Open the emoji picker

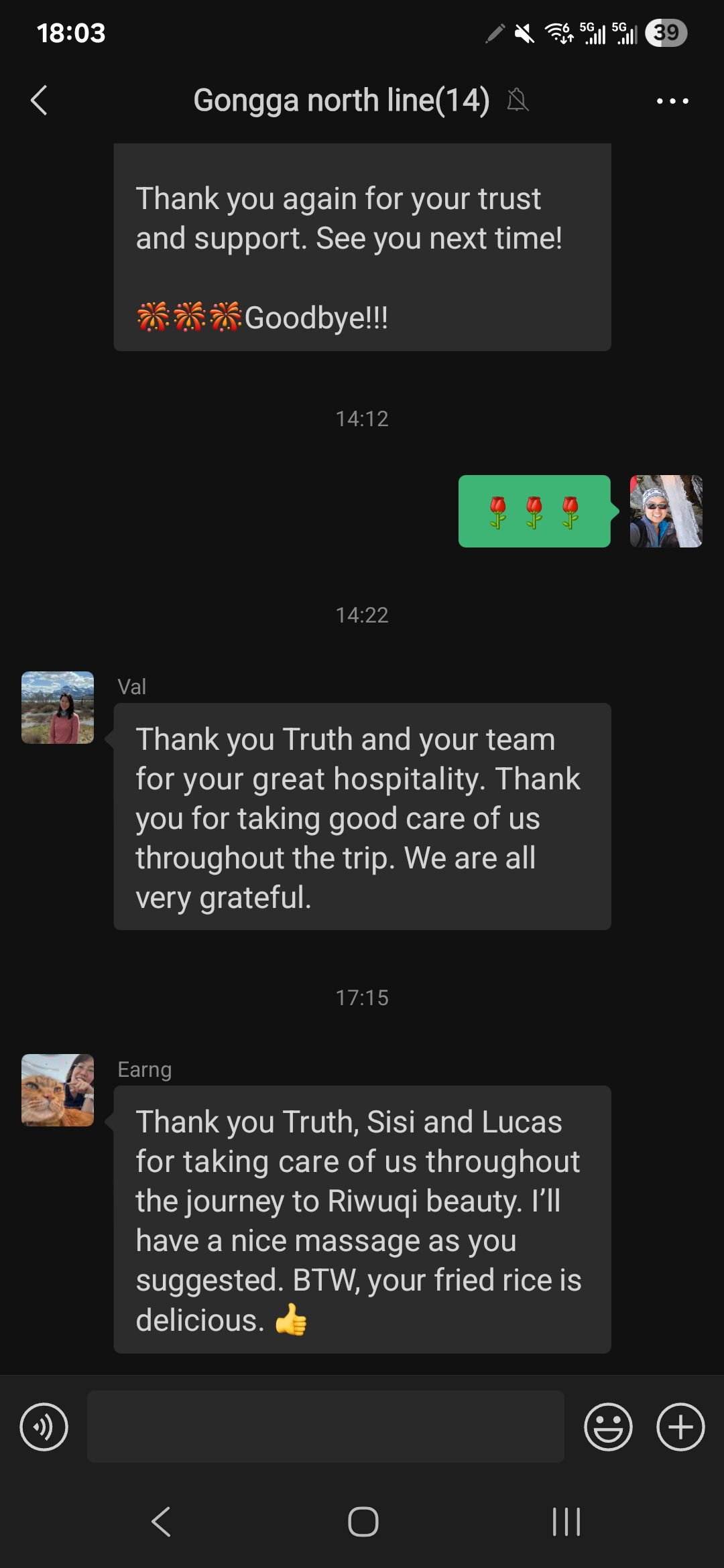coord(607,1426)
